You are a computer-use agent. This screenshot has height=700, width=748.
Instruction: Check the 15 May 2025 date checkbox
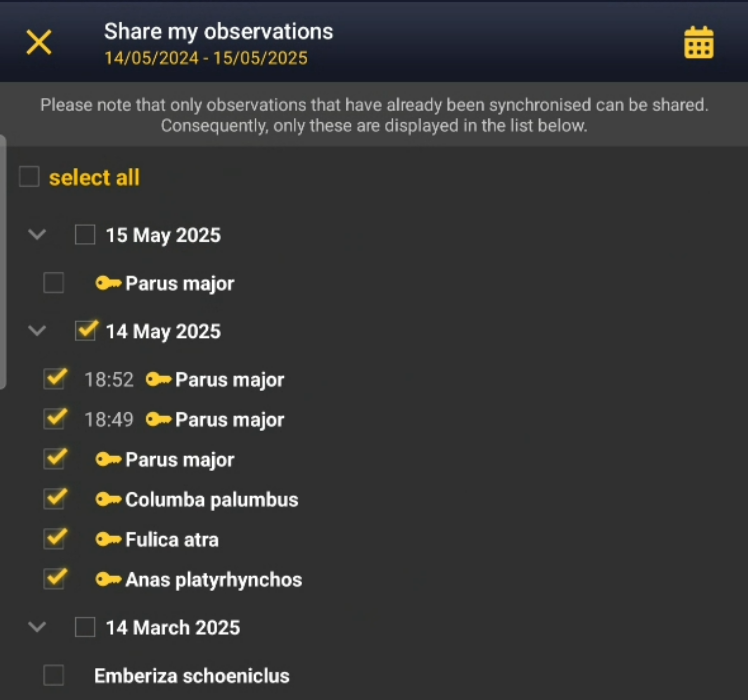click(85, 235)
